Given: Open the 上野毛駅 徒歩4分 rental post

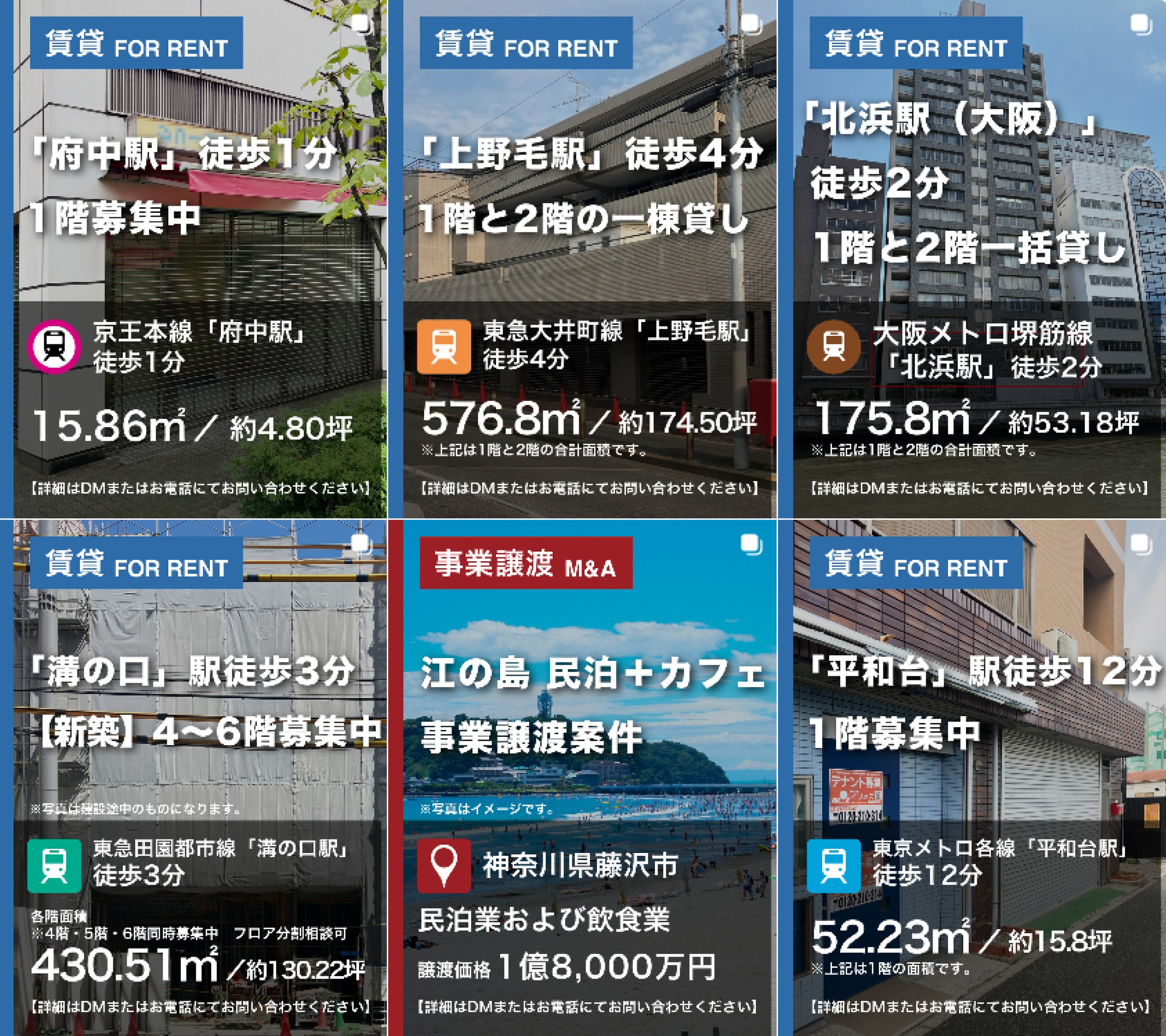Looking at the screenshot, I should point(582,259).
